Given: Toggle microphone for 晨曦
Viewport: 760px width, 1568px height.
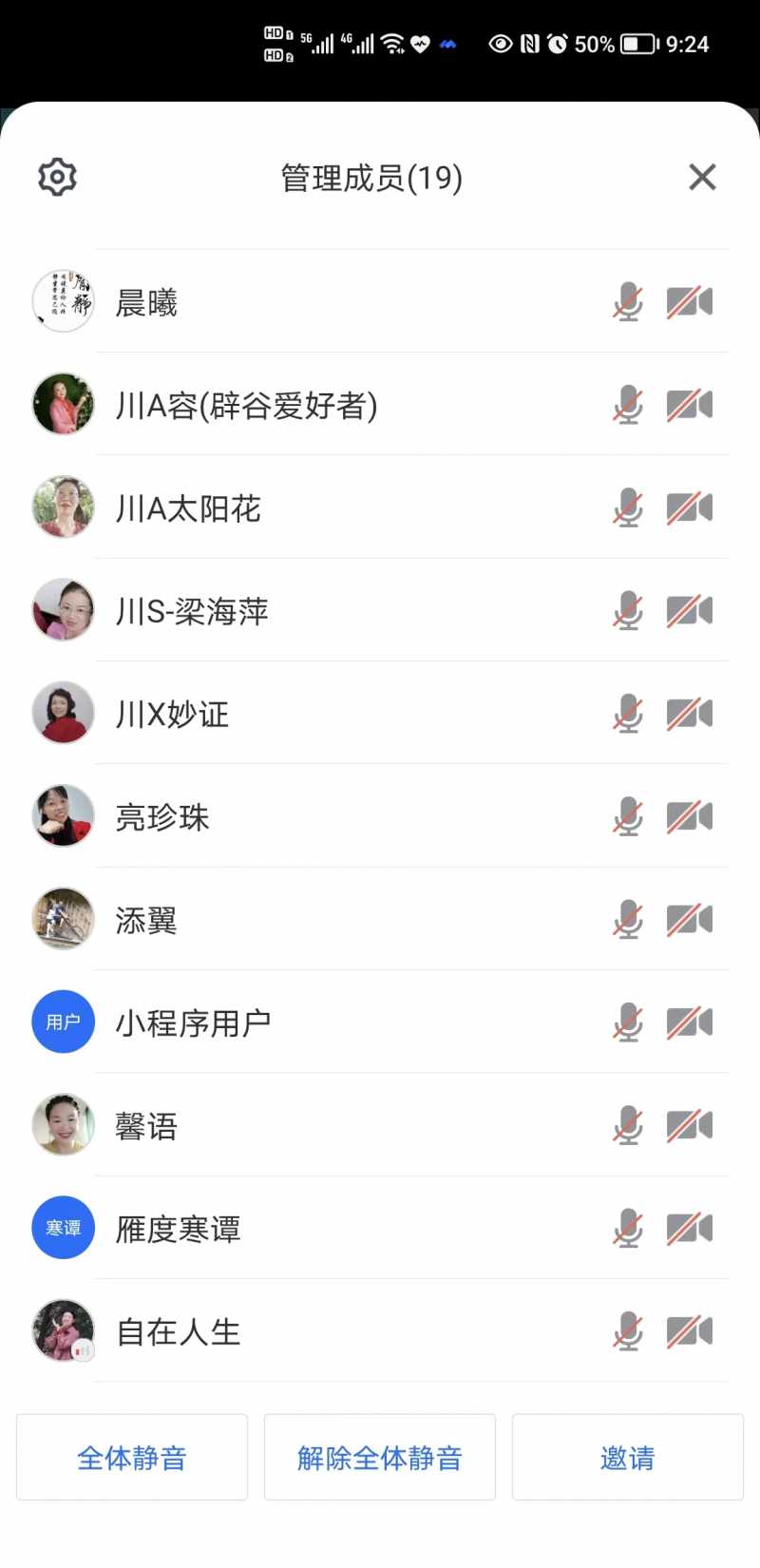Looking at the screenshot, I should [x=628, y=302].
